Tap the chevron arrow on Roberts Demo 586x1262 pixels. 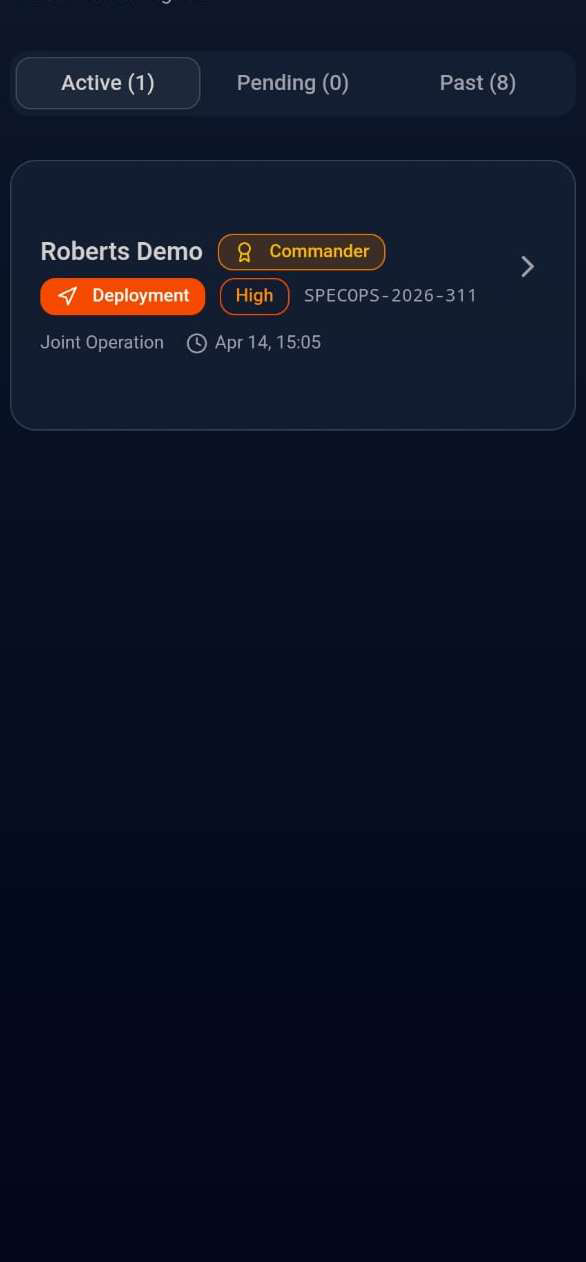point(528,266)
